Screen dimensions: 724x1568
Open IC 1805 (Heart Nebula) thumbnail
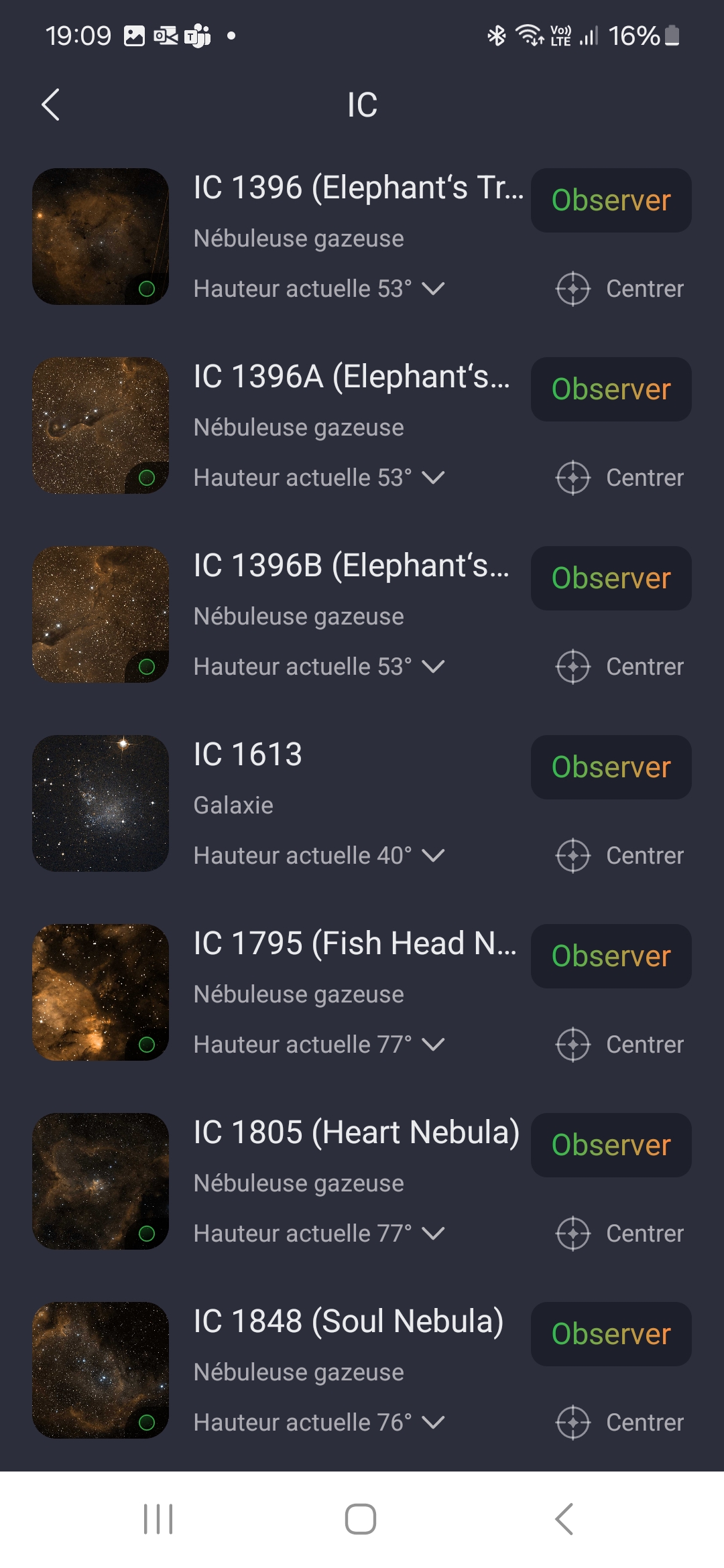(101, 1181)
